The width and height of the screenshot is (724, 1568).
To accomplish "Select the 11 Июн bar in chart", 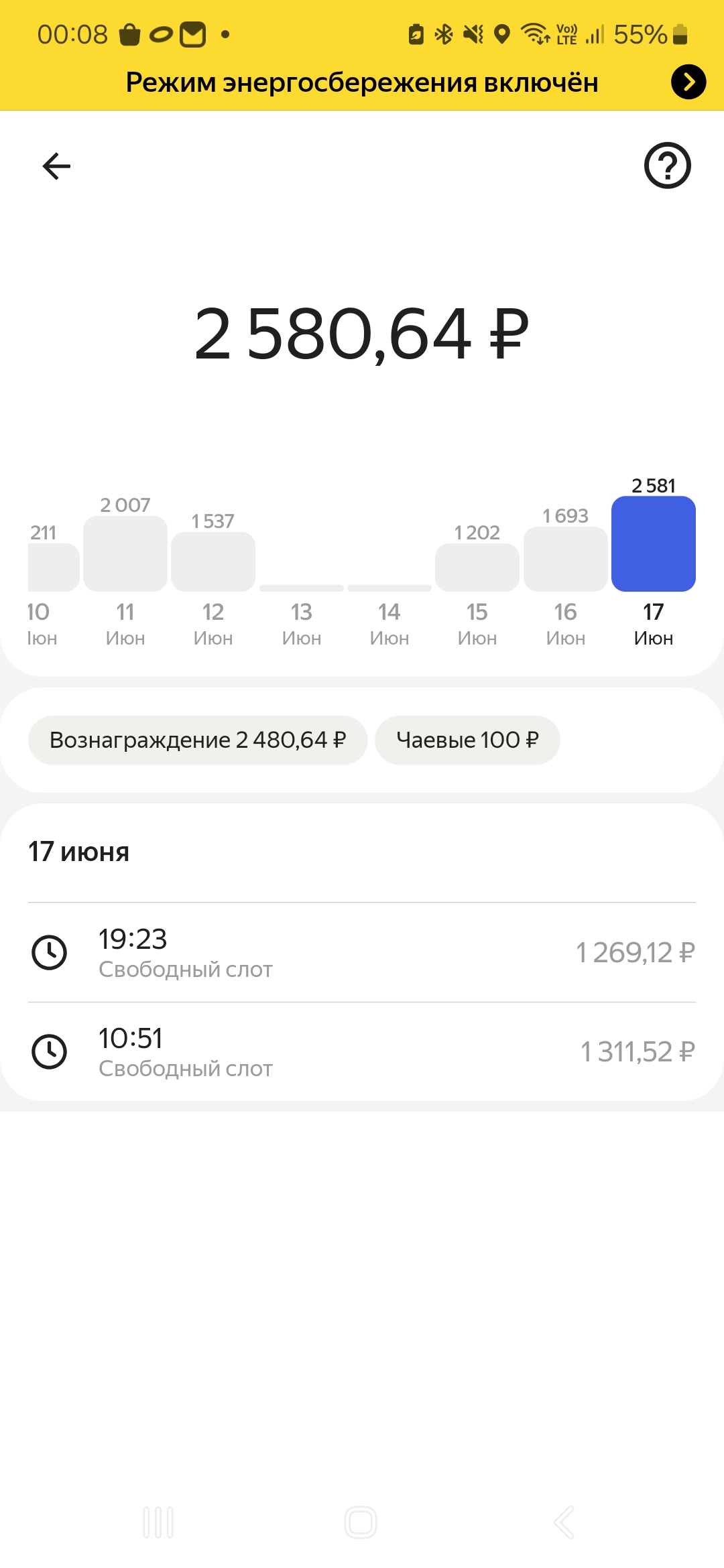I will click(x=125, y=553).
